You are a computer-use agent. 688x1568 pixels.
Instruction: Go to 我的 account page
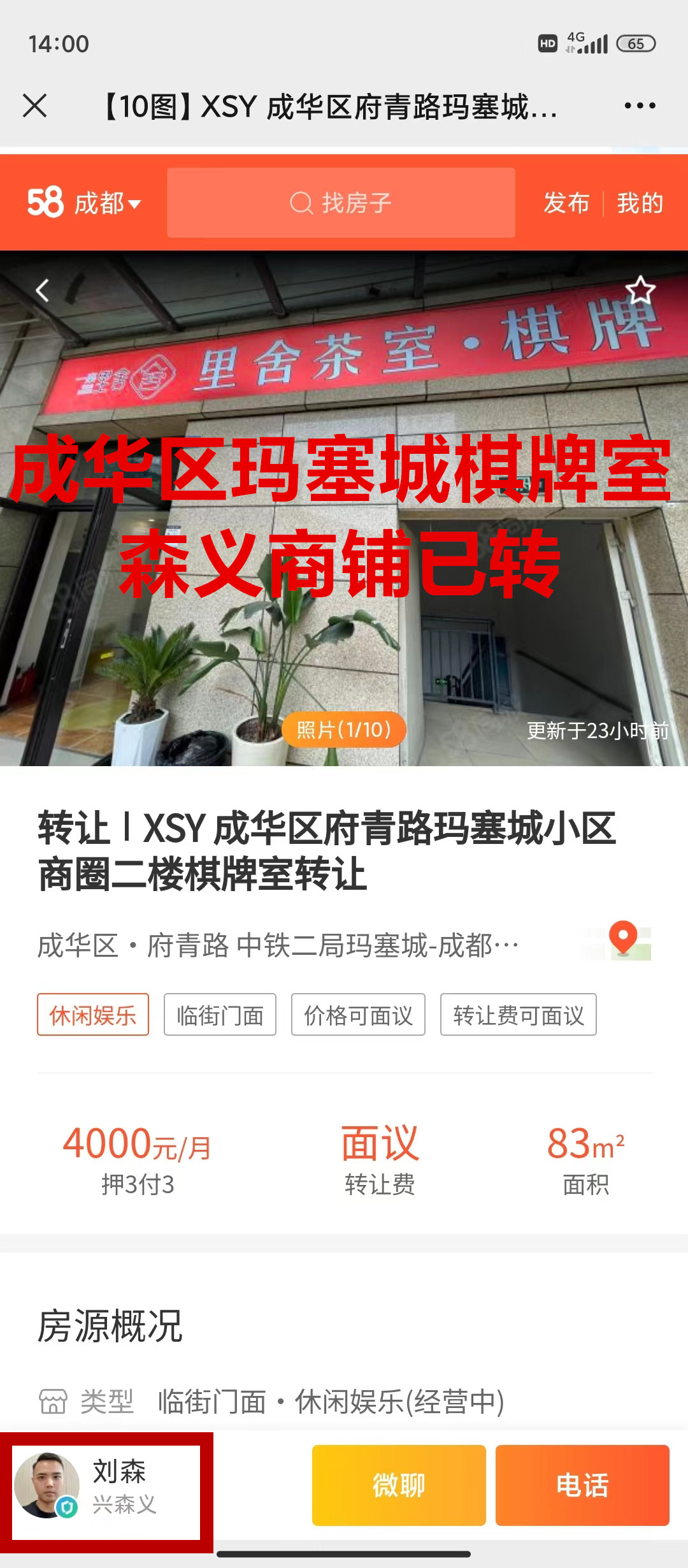coord(640,203)
